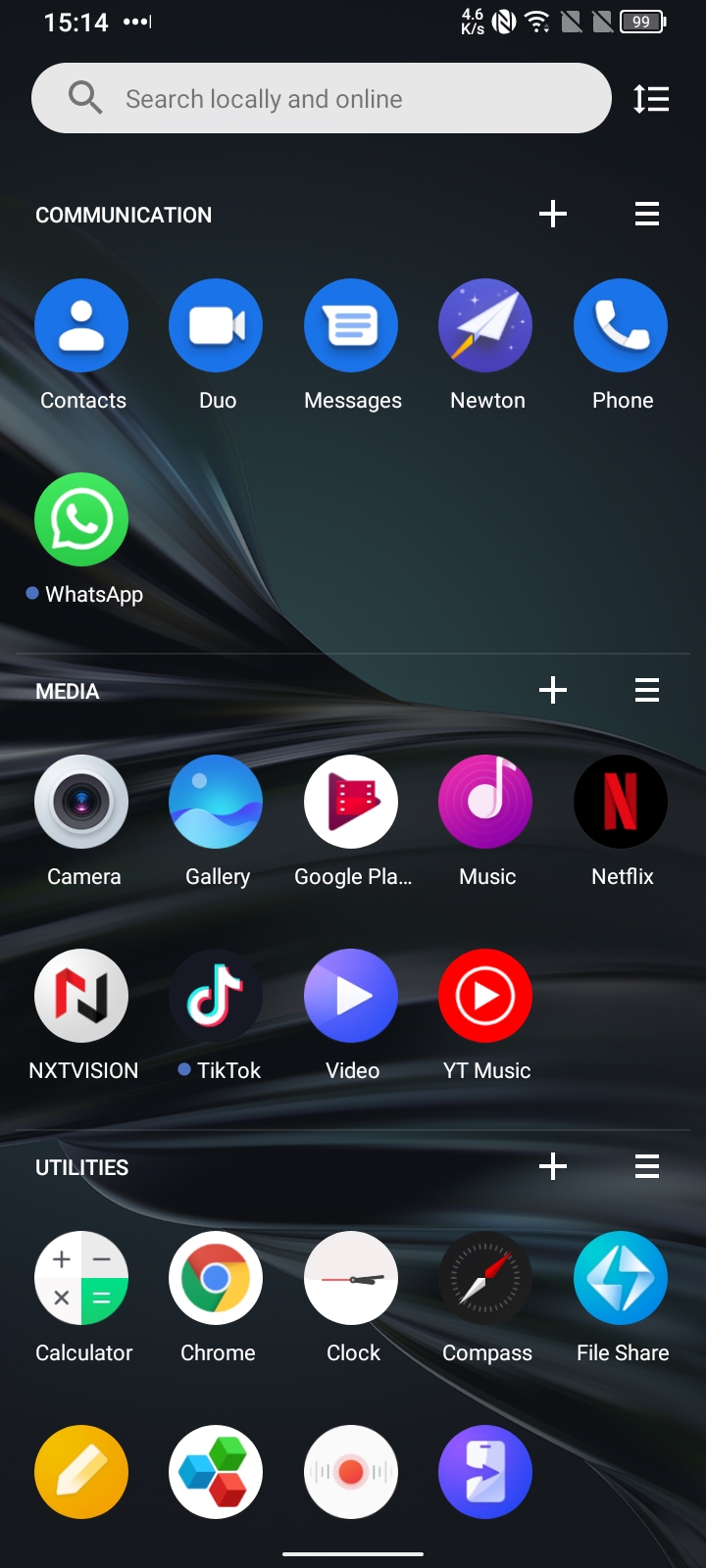Viewport: 706px width, 1568px height.
Task: Open the Utilities group menu
Action: pyautogui.click(x=647, y=1166)
